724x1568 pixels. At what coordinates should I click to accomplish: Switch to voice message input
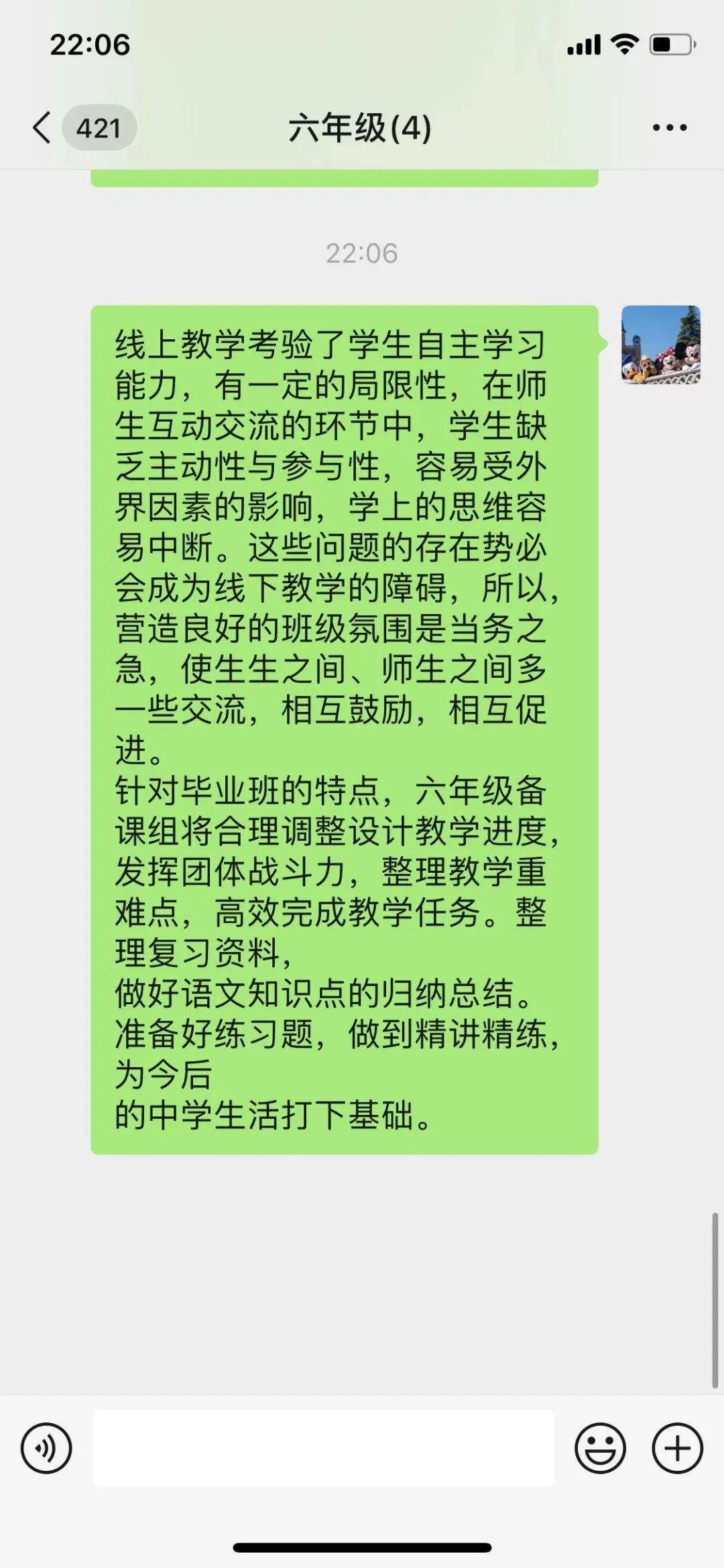[46, 1448]
